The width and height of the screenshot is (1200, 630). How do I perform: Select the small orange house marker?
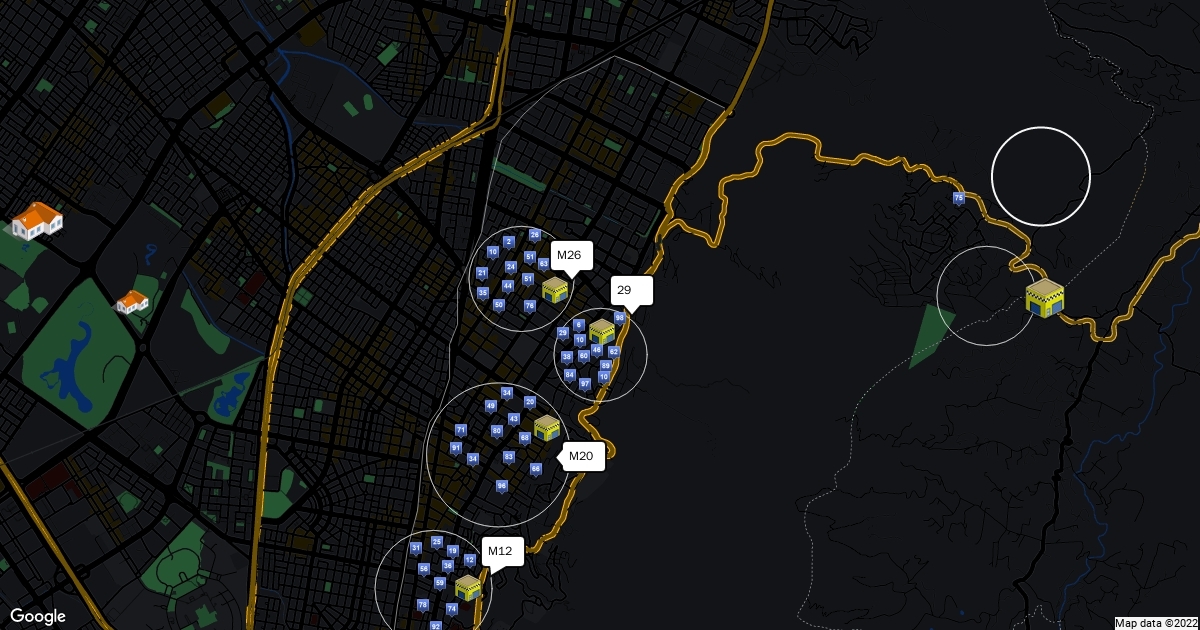tap(132, 300)
